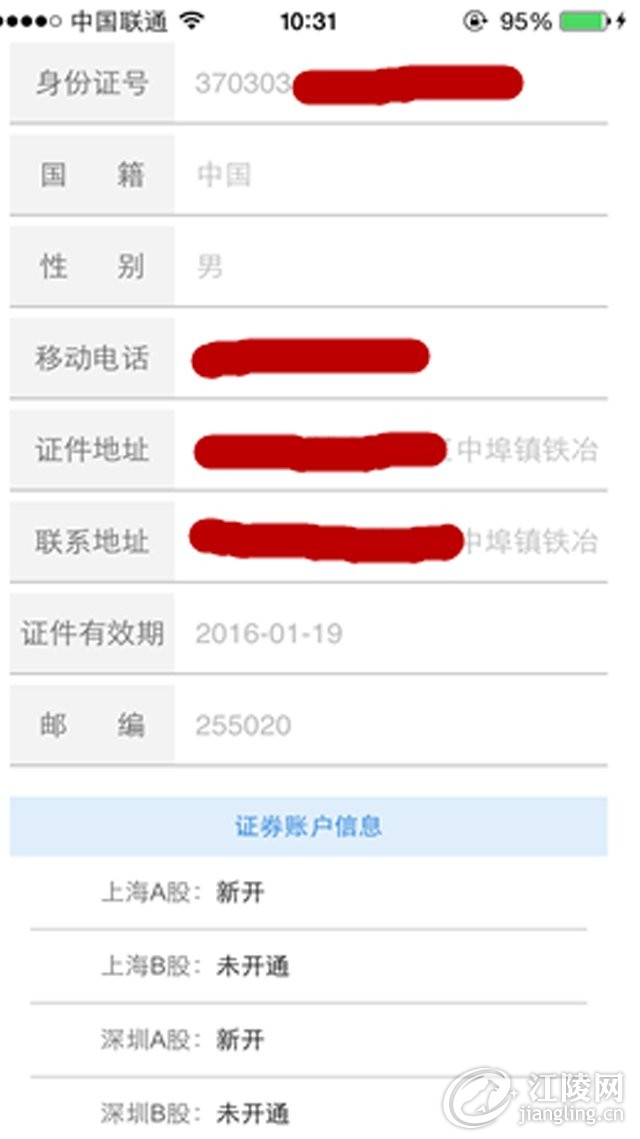This screenshot has width=640, height=1139.
Task: Change the 证件有效期 date 2016-01-19
Action: (x=390, y=633)
